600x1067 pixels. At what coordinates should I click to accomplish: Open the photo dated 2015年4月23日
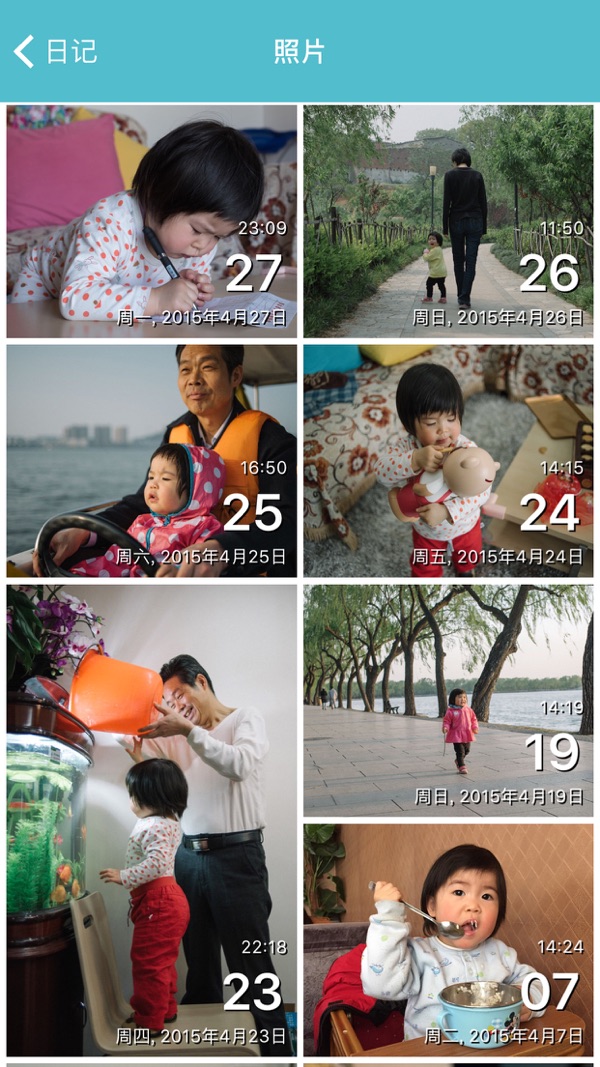pos(152,820)
